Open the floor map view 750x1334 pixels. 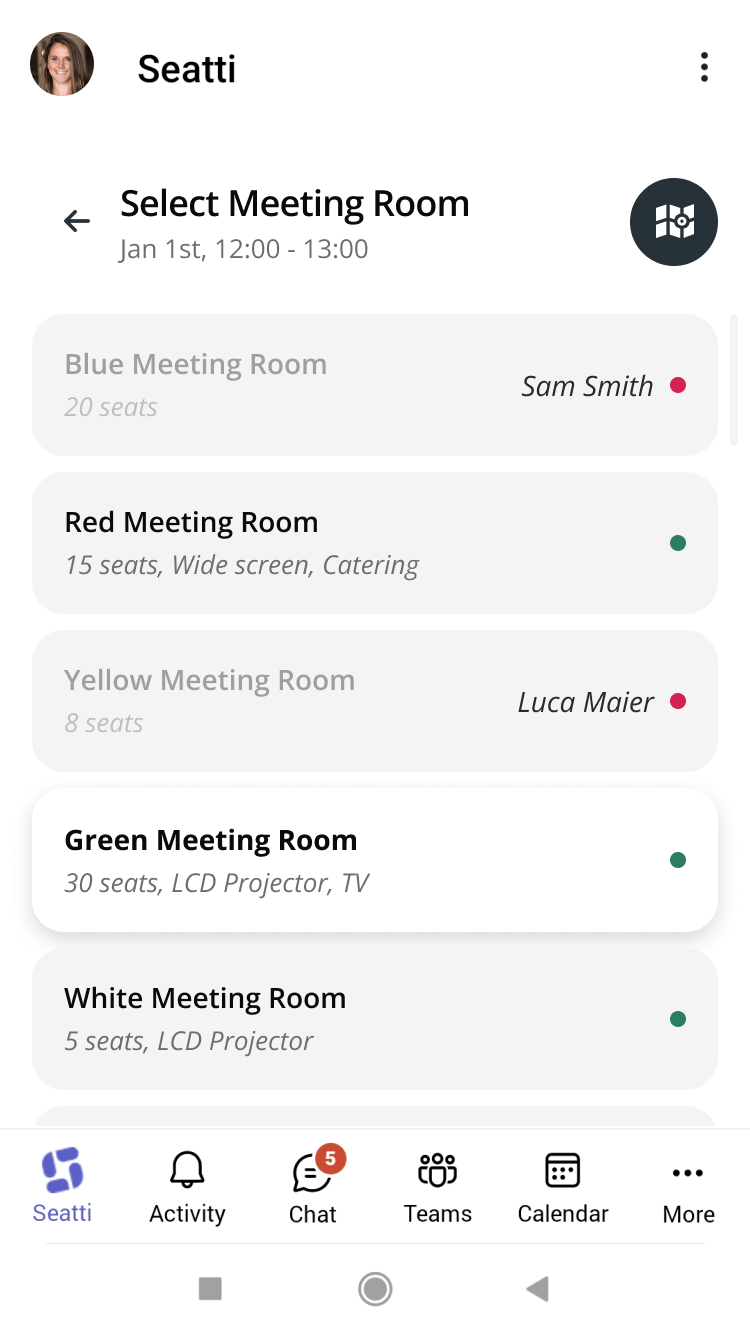pyautogui.click(x=673, y=222)
